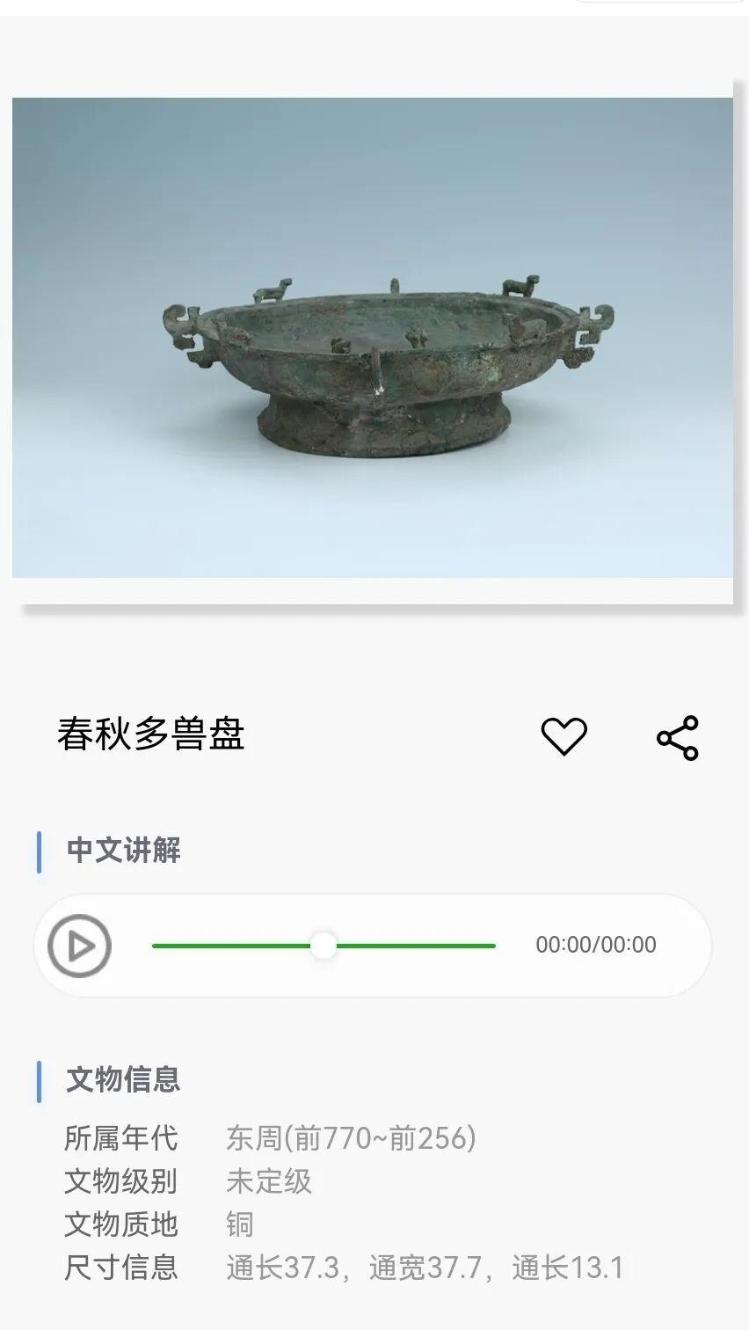Share the 春秋多兽盘 artifact page
This screenshot has width=749, height=1330.
click(x=678, y=738)
